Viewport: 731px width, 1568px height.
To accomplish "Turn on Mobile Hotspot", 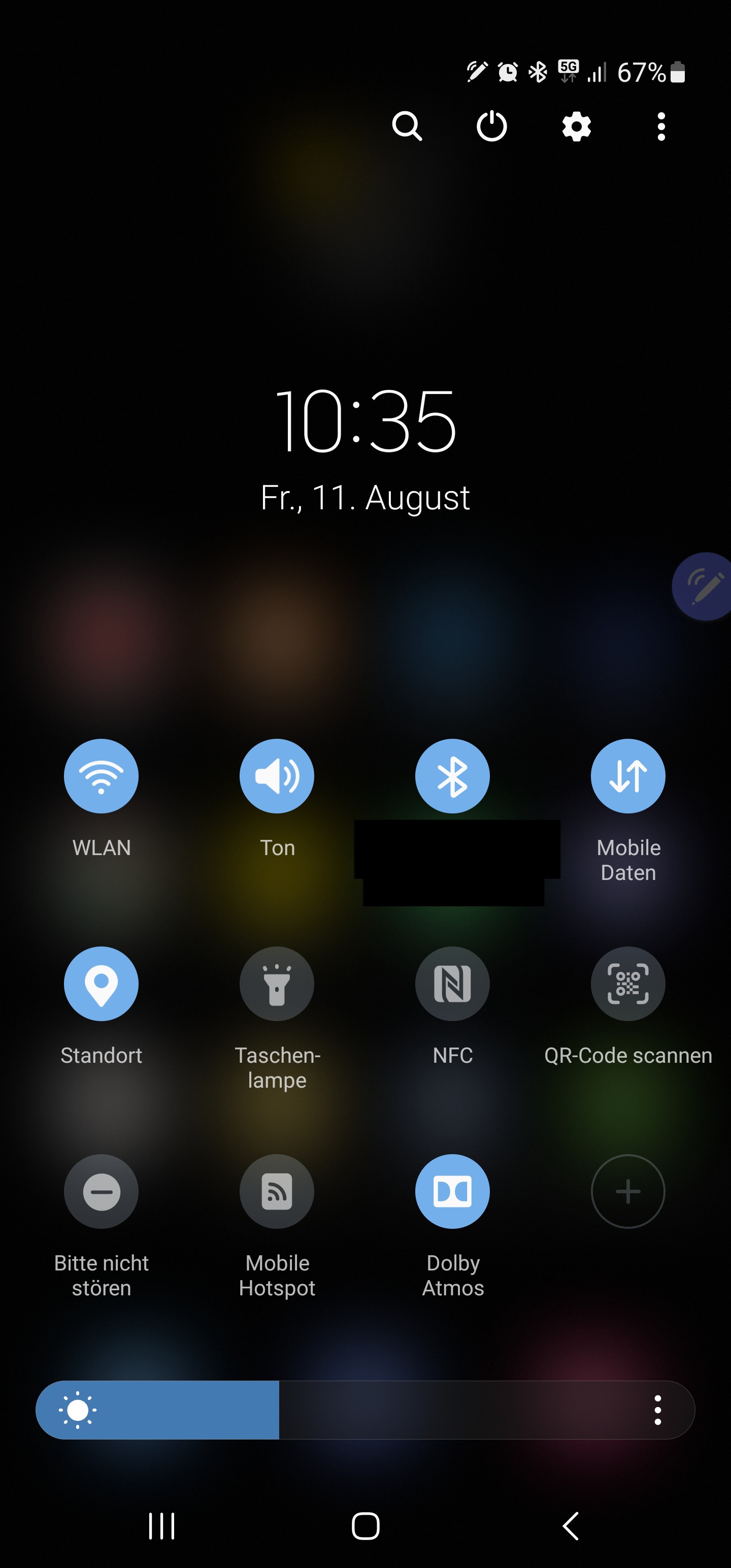I will tap(277, 1191).
